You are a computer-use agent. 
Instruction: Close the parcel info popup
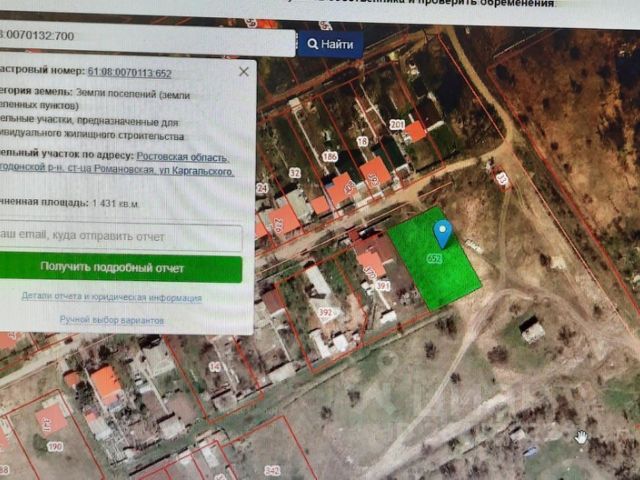coord(243,72)
